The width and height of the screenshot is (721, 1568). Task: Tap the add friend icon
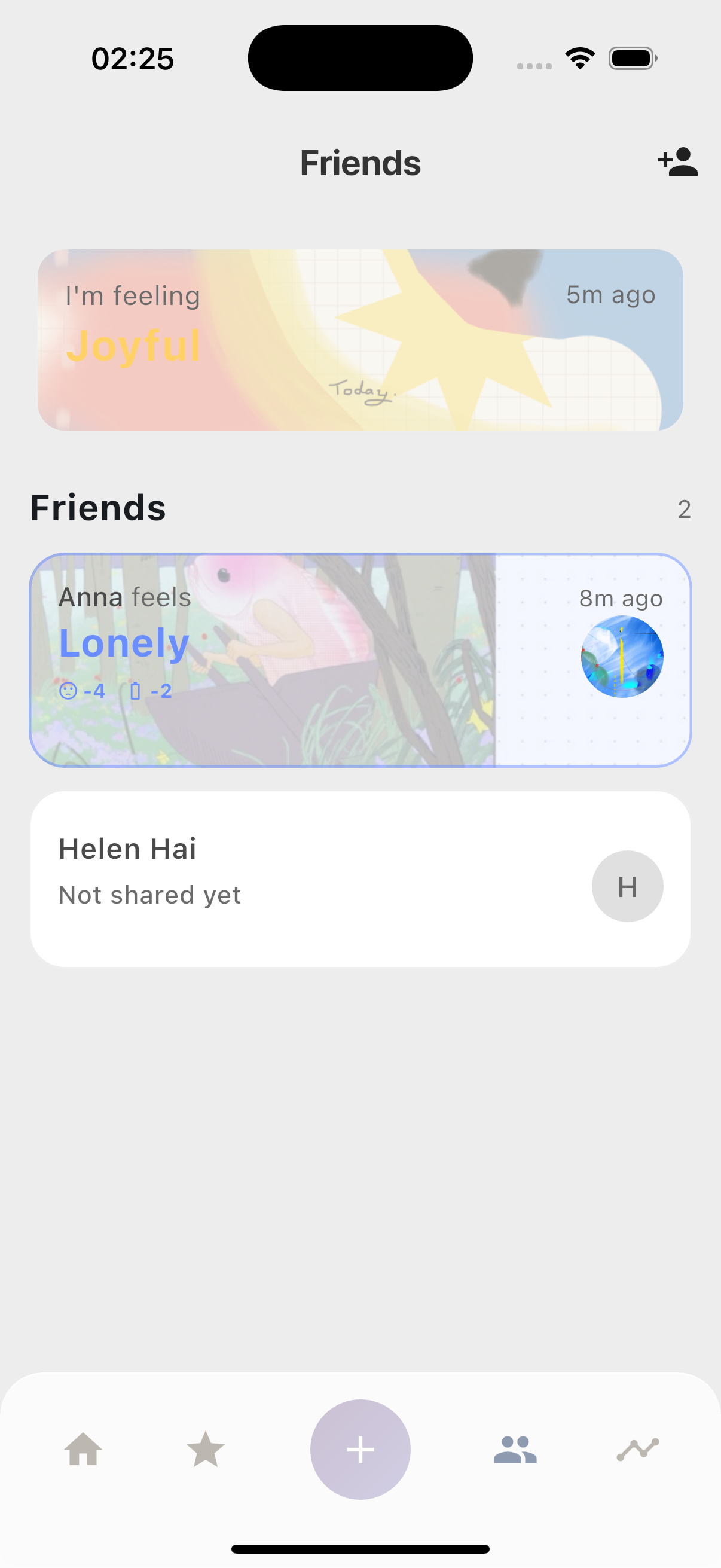(x=677, y=162)
